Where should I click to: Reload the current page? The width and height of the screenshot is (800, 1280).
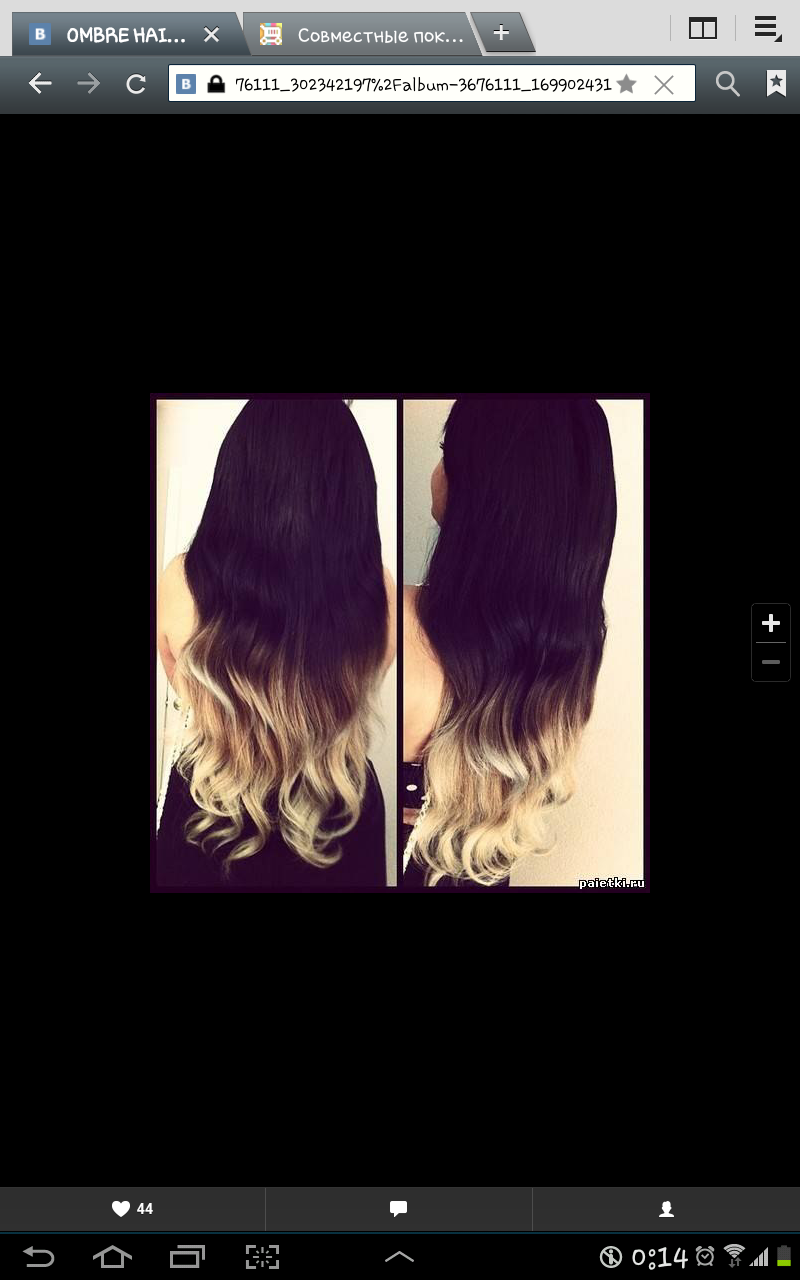coord(136,84)
